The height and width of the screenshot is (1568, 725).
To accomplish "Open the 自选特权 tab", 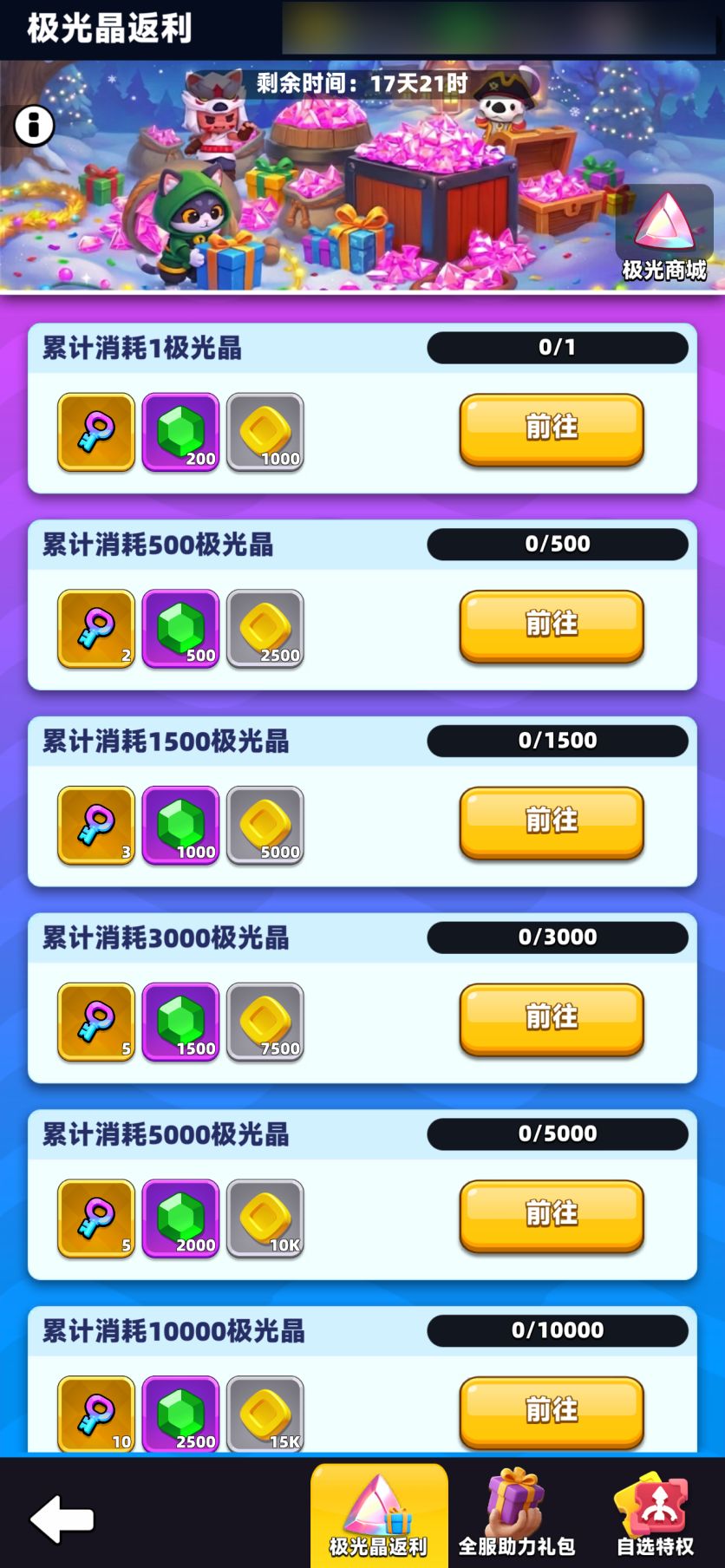I will click(655, 1512).
